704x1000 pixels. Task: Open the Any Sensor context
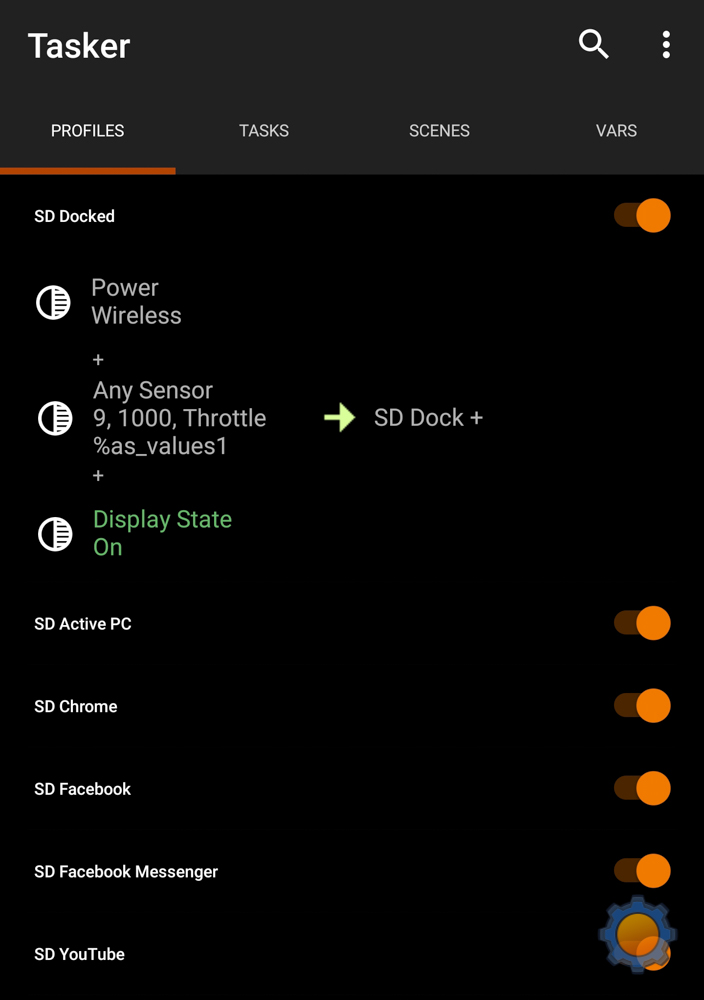click(179, 418)
